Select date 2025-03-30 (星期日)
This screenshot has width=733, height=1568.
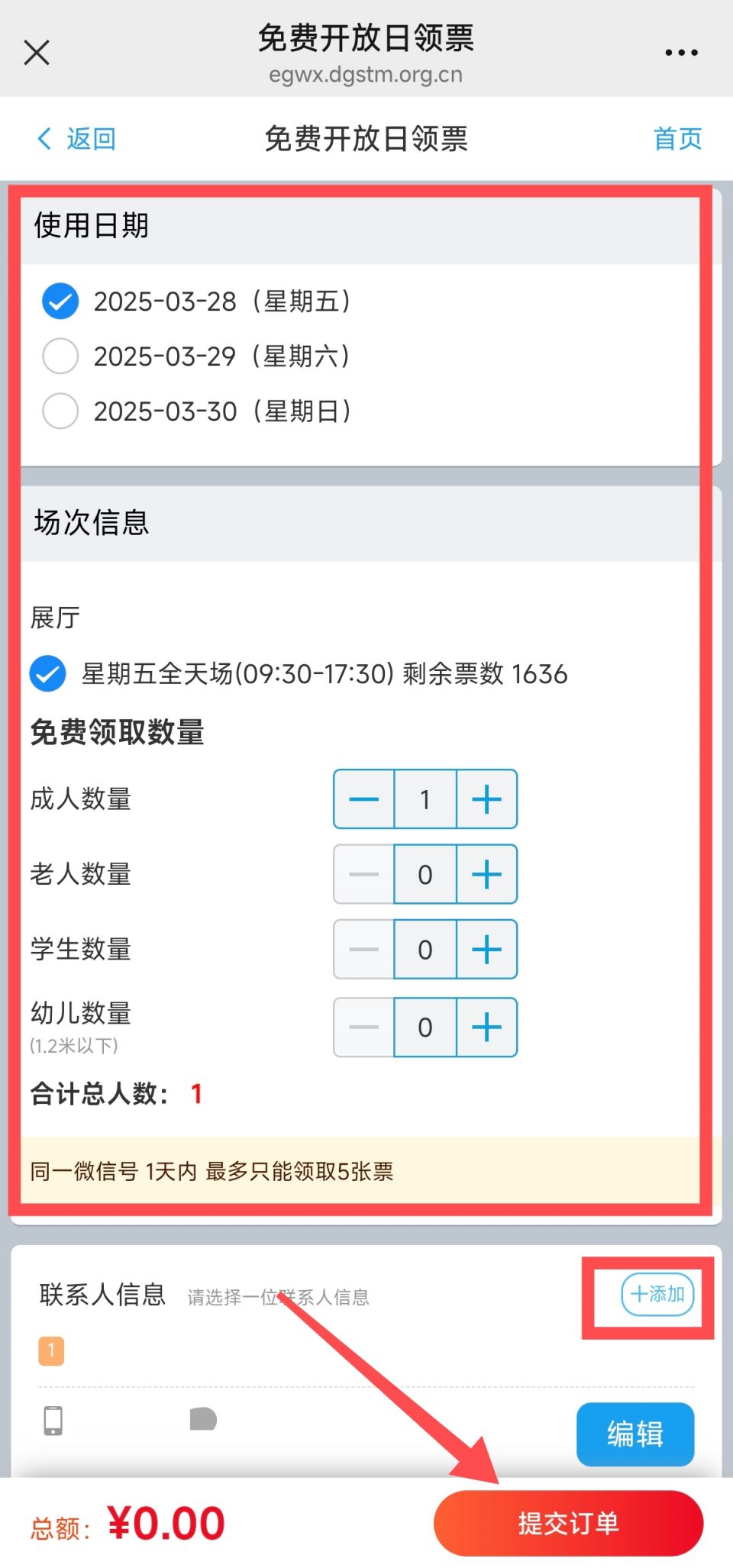[x=60, y=411]
